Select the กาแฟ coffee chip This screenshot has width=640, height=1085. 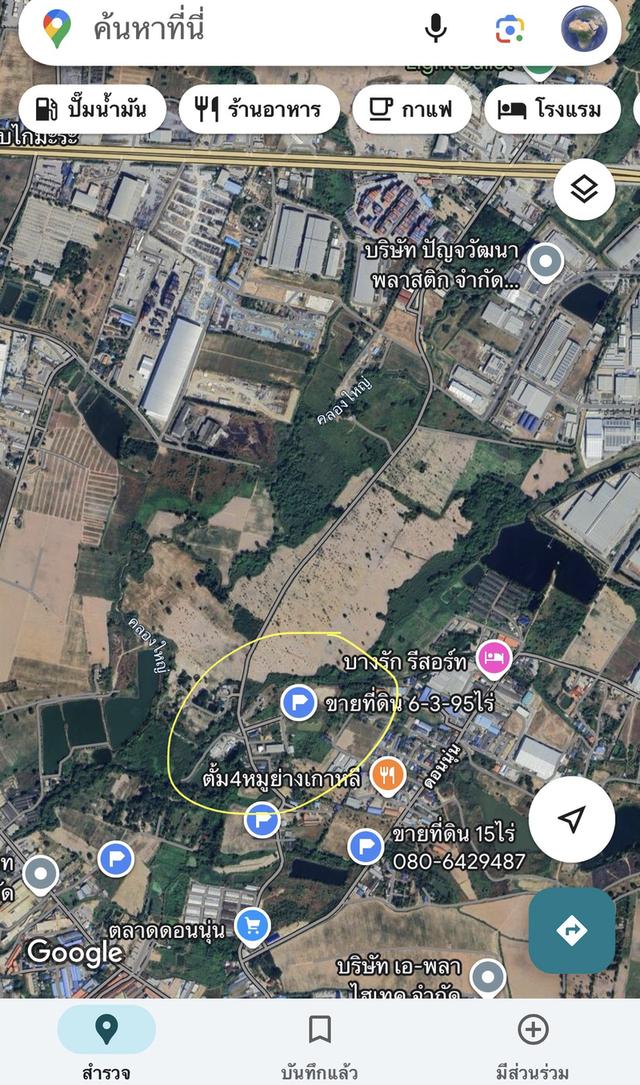tap(411, 109)
